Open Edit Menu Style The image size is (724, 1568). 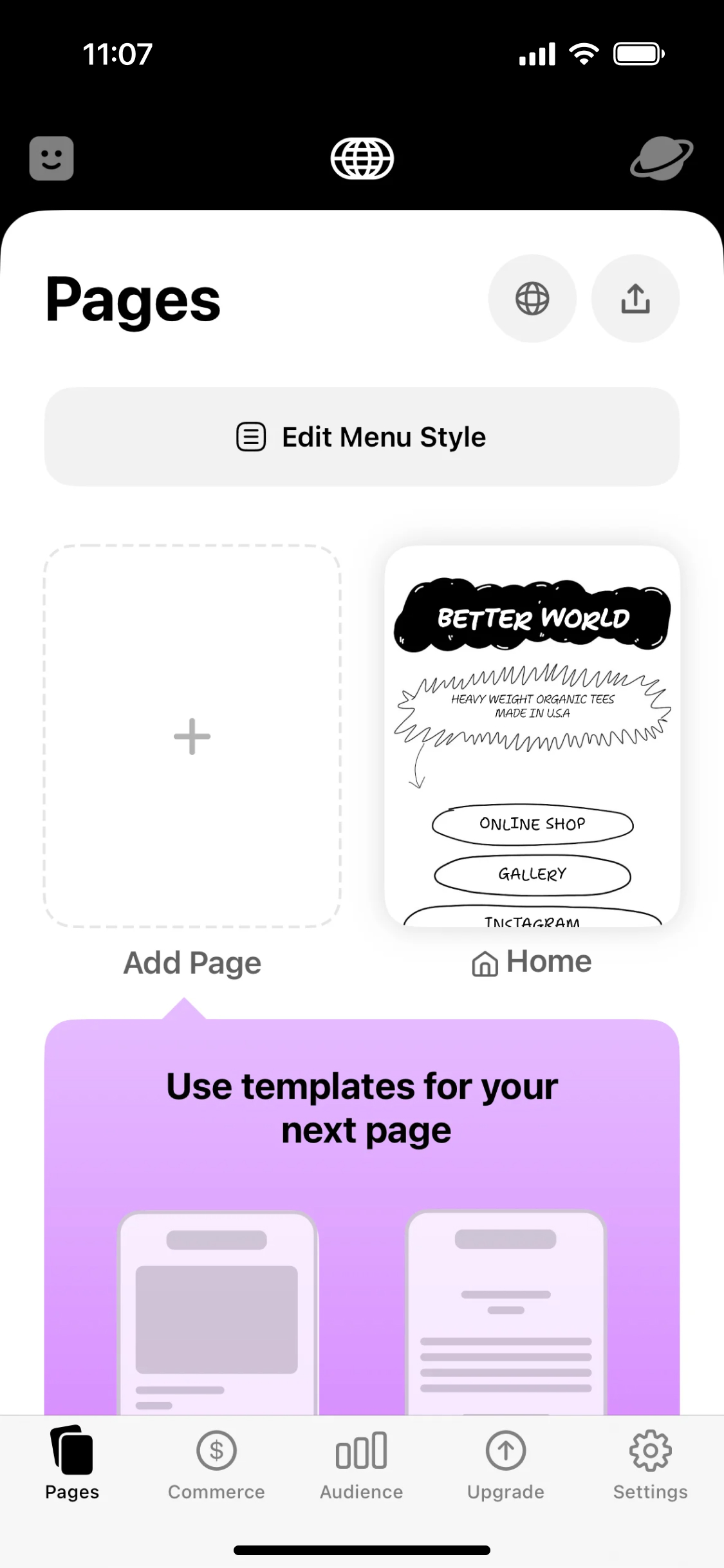pyautogui.click(x=362, y=437)
